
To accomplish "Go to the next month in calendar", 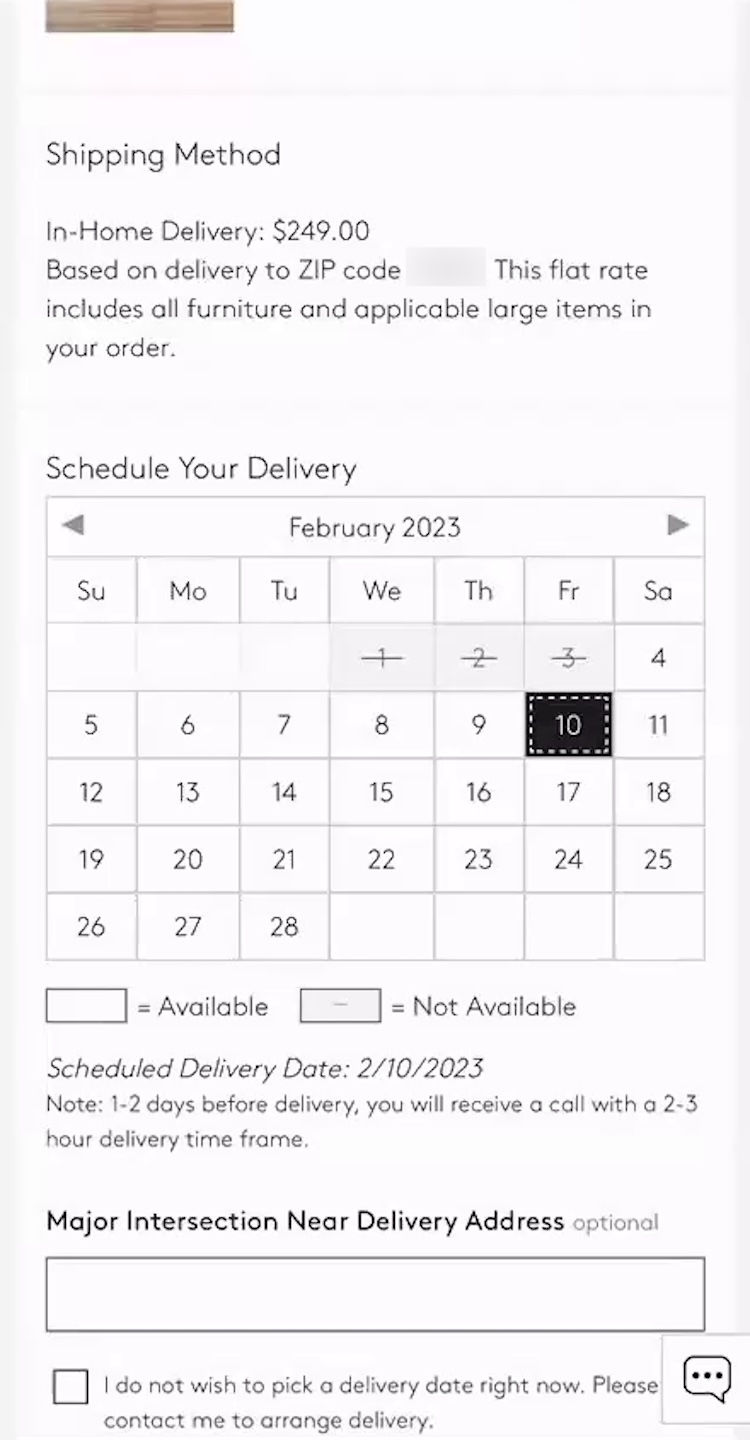I will point(678,525).
